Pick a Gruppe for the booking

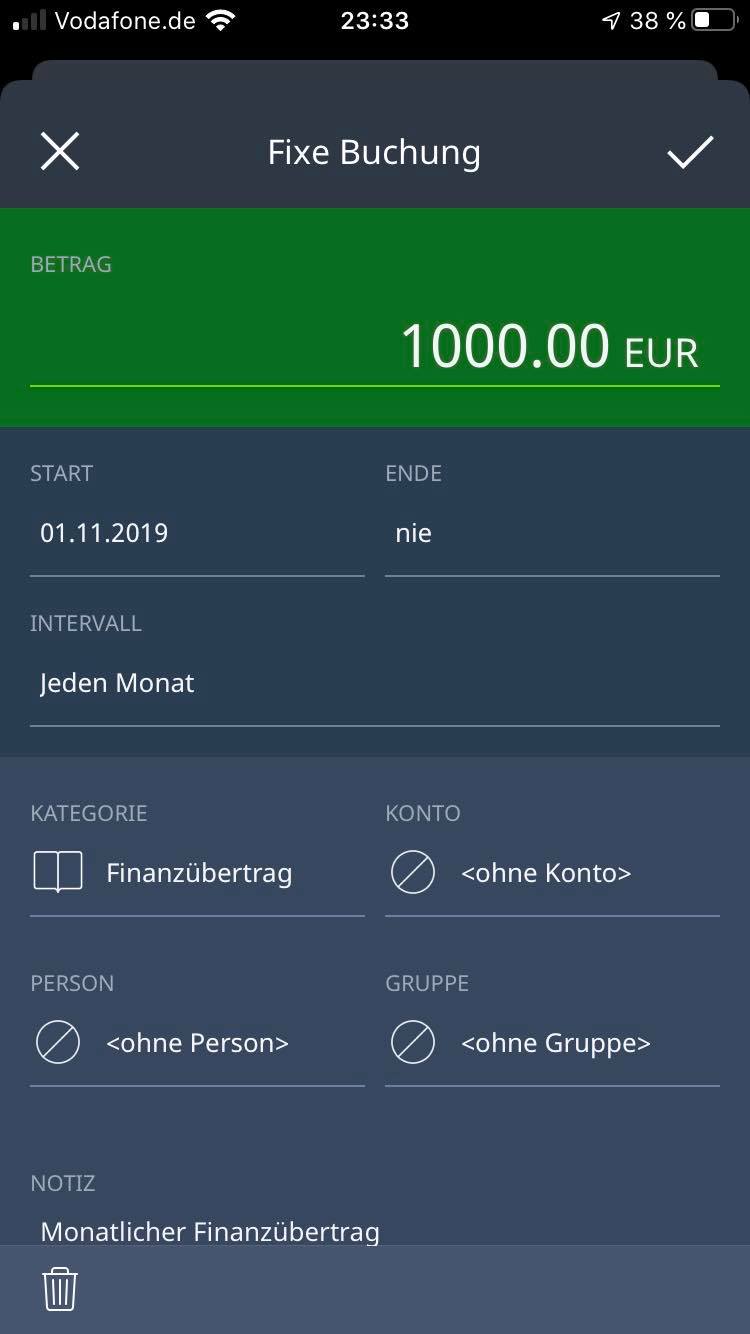pos(551,1043)
